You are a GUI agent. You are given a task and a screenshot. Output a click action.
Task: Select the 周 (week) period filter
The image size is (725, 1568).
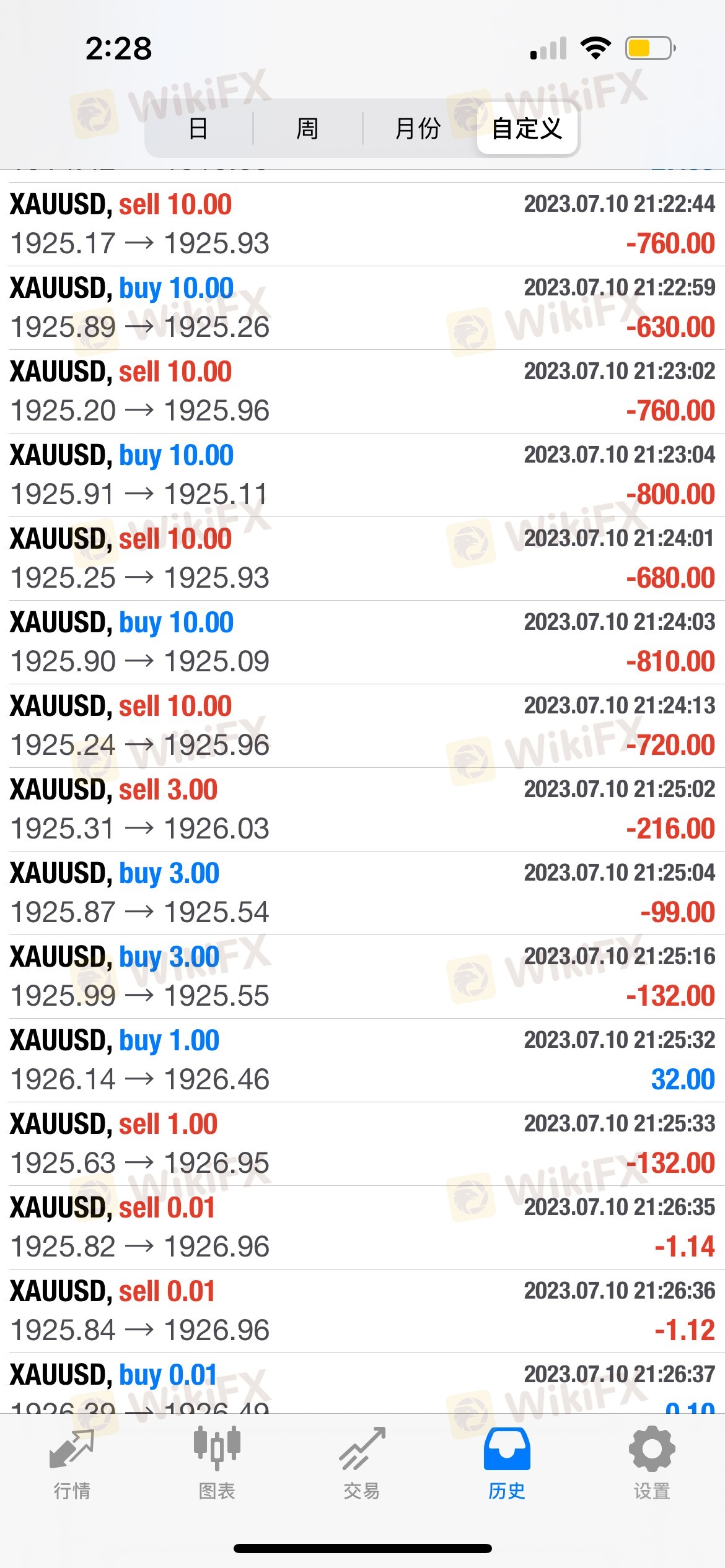307,129
